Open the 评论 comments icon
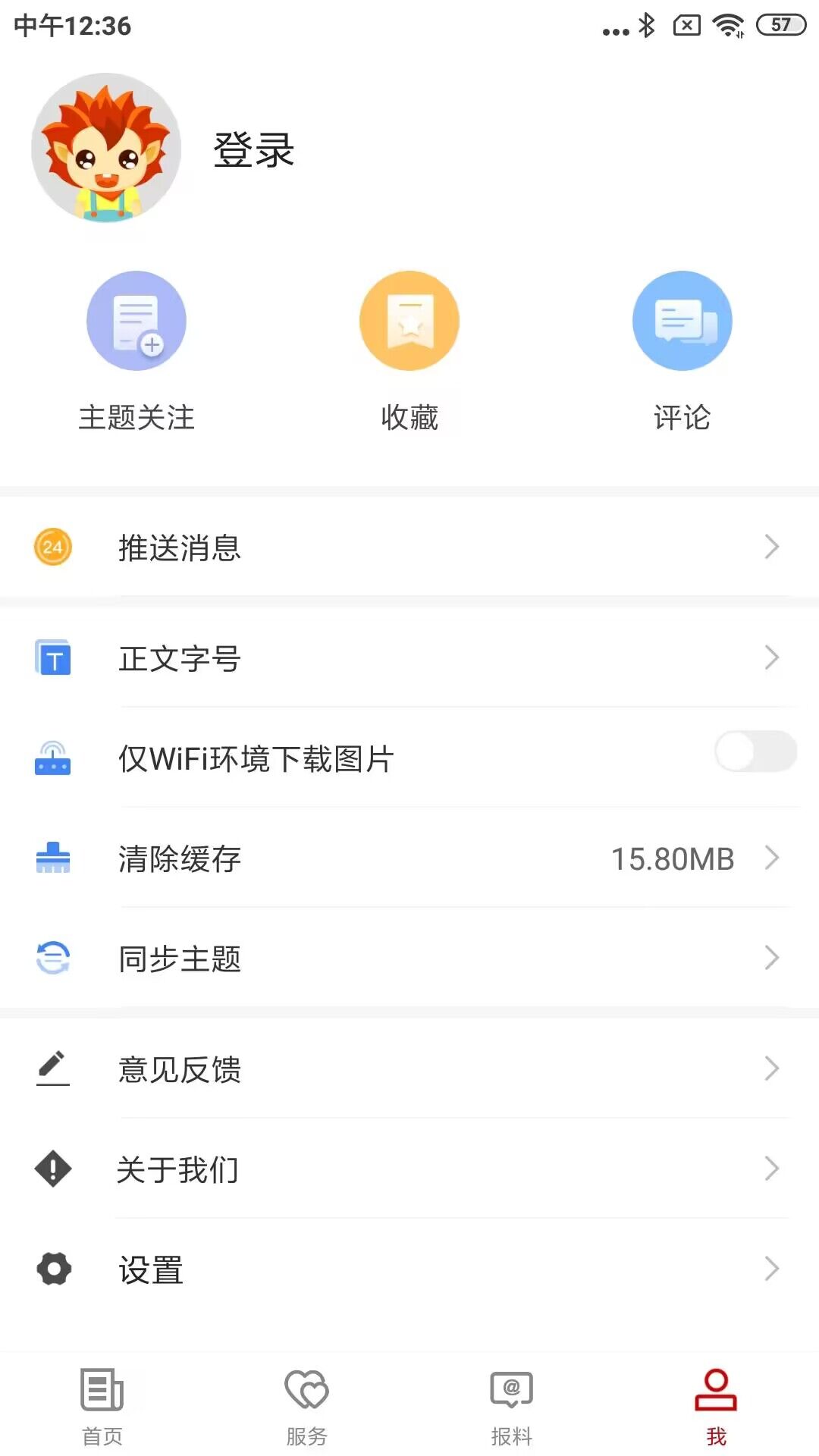This screenshot has height=1456, width=819. 682,320
